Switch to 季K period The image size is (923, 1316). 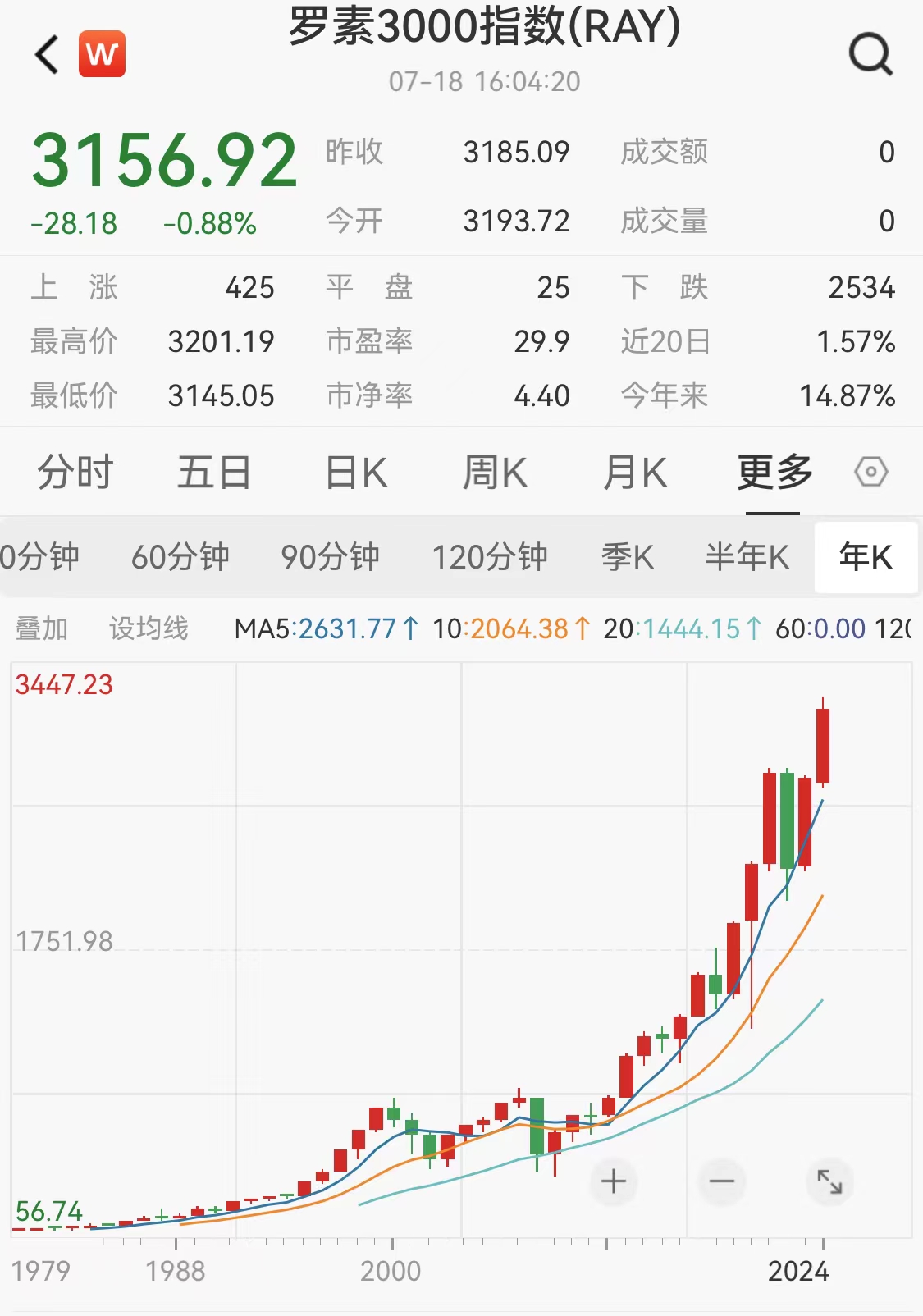pyautogui.click(x=628, y=557)
